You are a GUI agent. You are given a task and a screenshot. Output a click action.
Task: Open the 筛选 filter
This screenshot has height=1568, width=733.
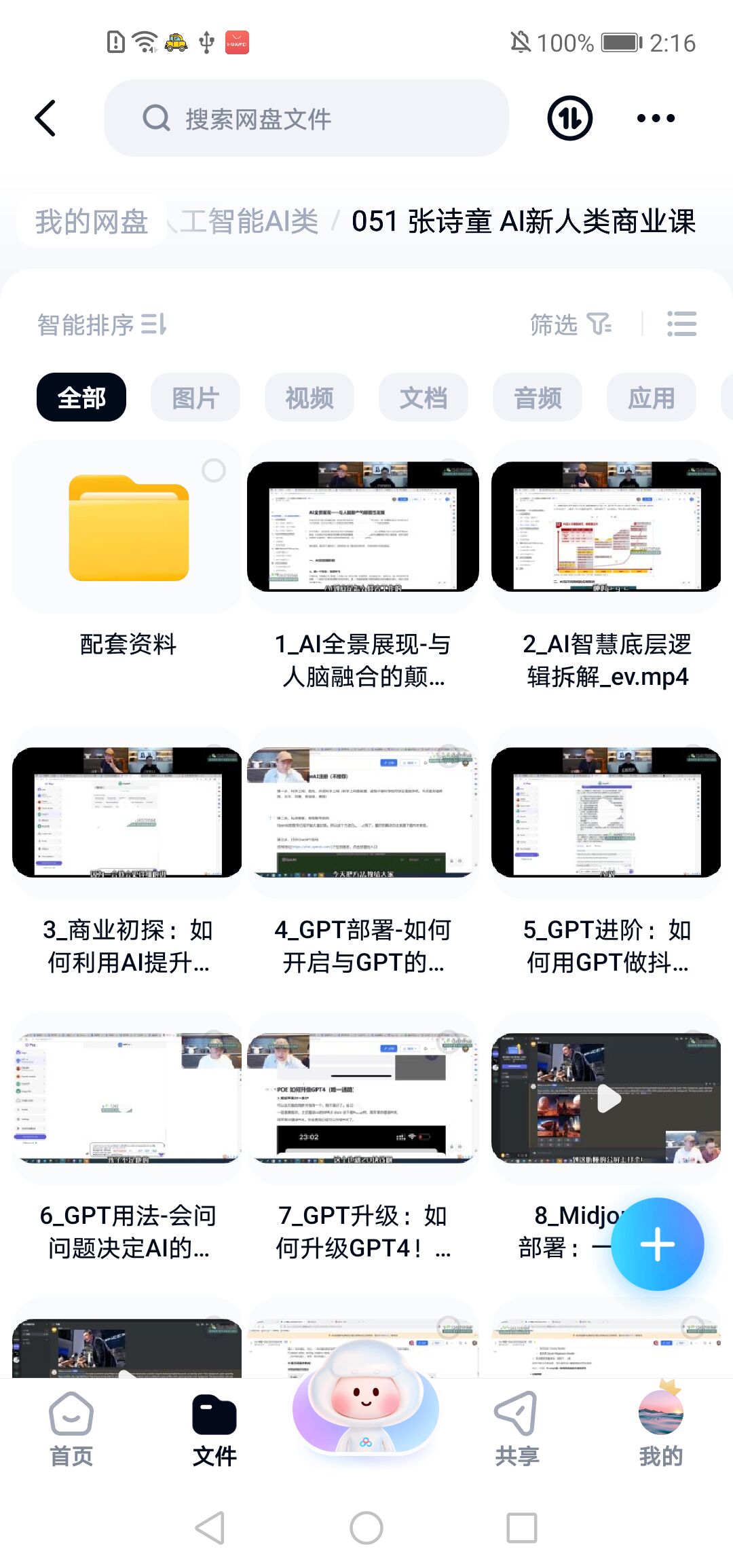click(x=570, y=324)
